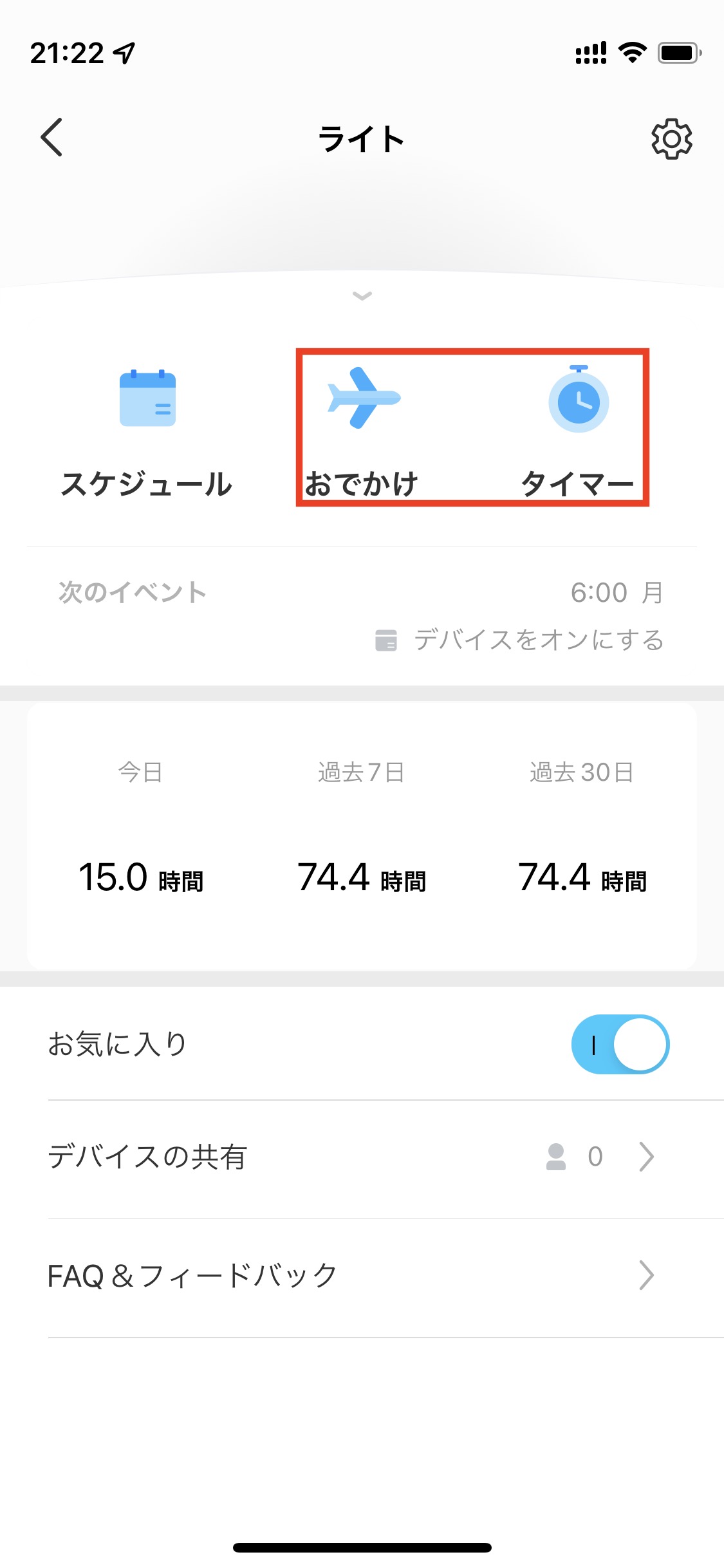
Task: Open device settings gear
Action: (x=671, y=138)
